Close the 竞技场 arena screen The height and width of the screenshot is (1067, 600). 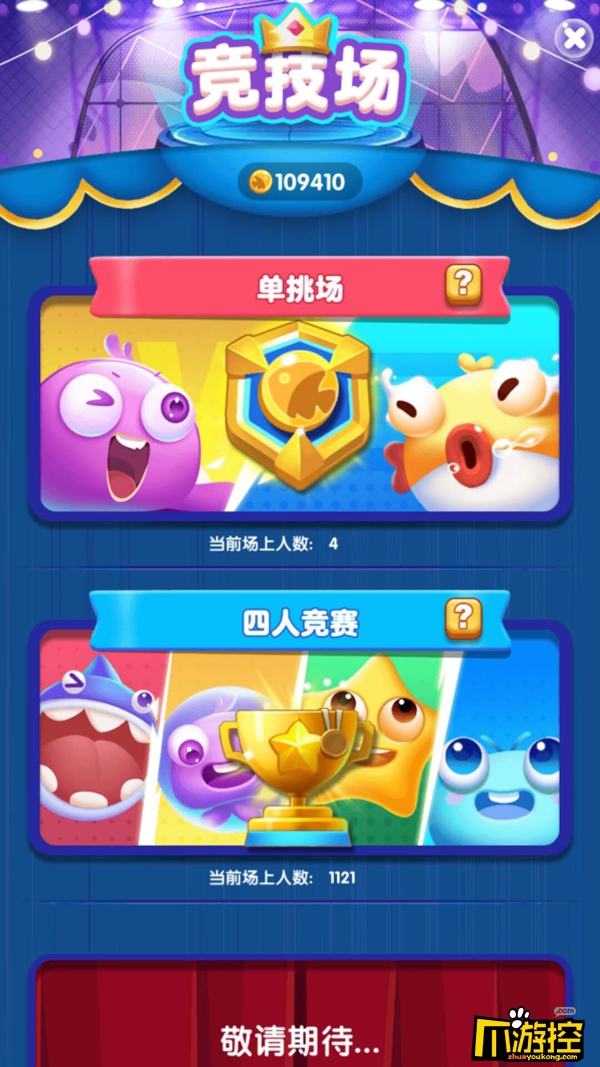(x=574, y=39)
